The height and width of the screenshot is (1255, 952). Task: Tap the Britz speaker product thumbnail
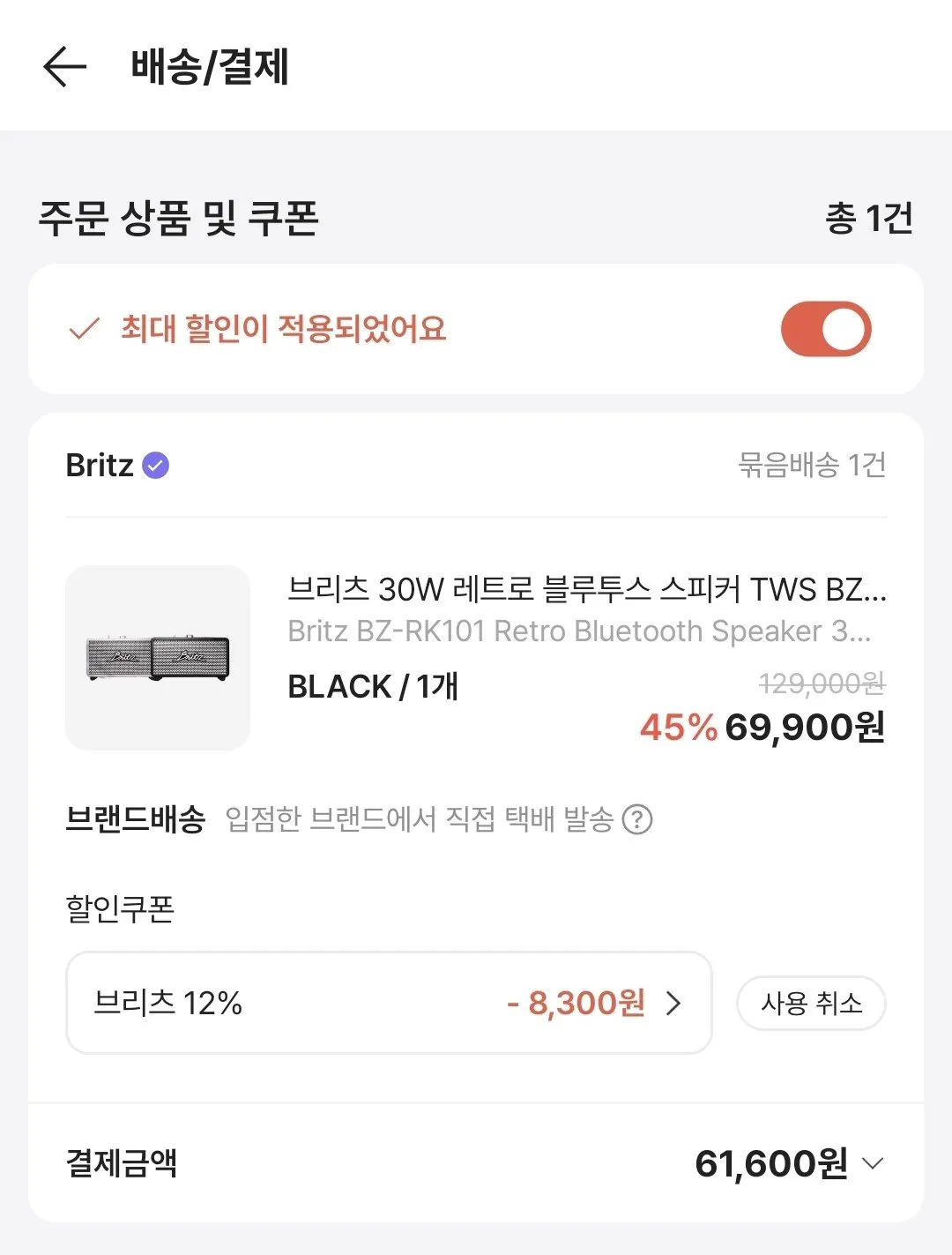coord(157,655)
